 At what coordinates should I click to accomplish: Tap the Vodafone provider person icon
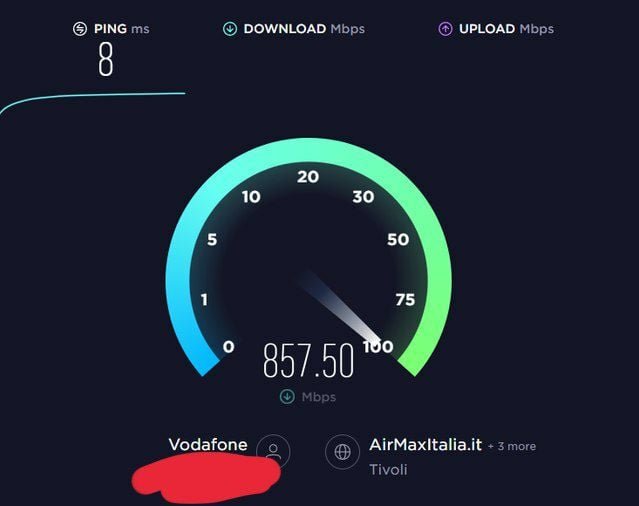coord(273,451)
